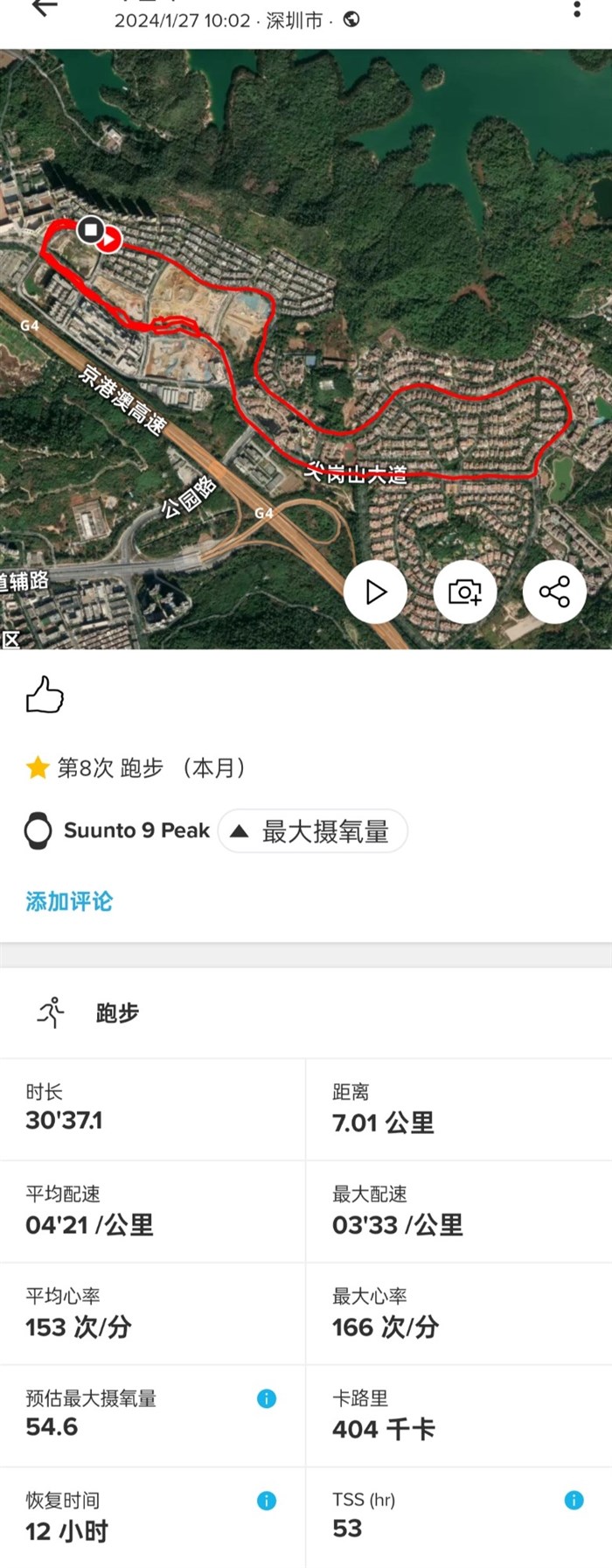Play the route animation on the map
Screen dimensions: 612x1568
click(x=376, y=592)
